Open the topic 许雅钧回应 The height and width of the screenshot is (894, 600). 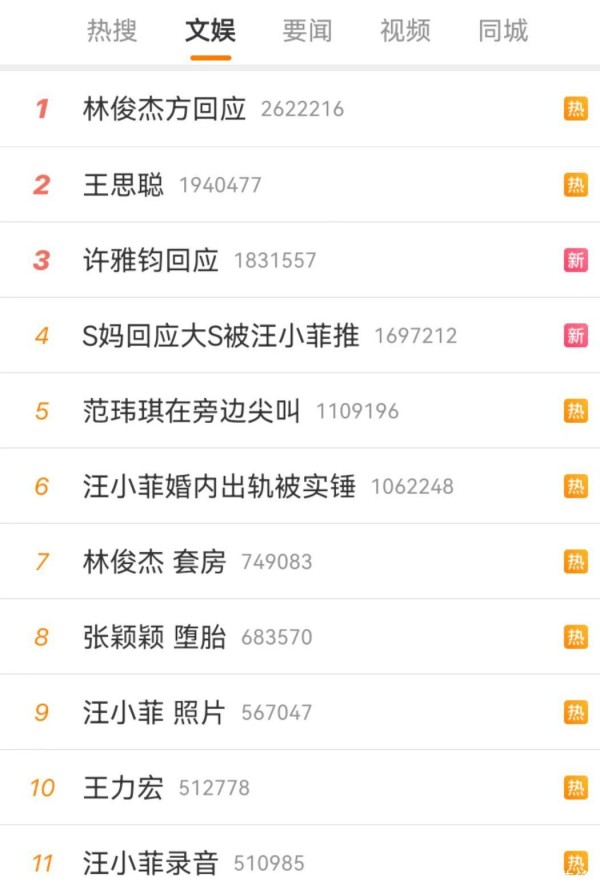(150, 260)
